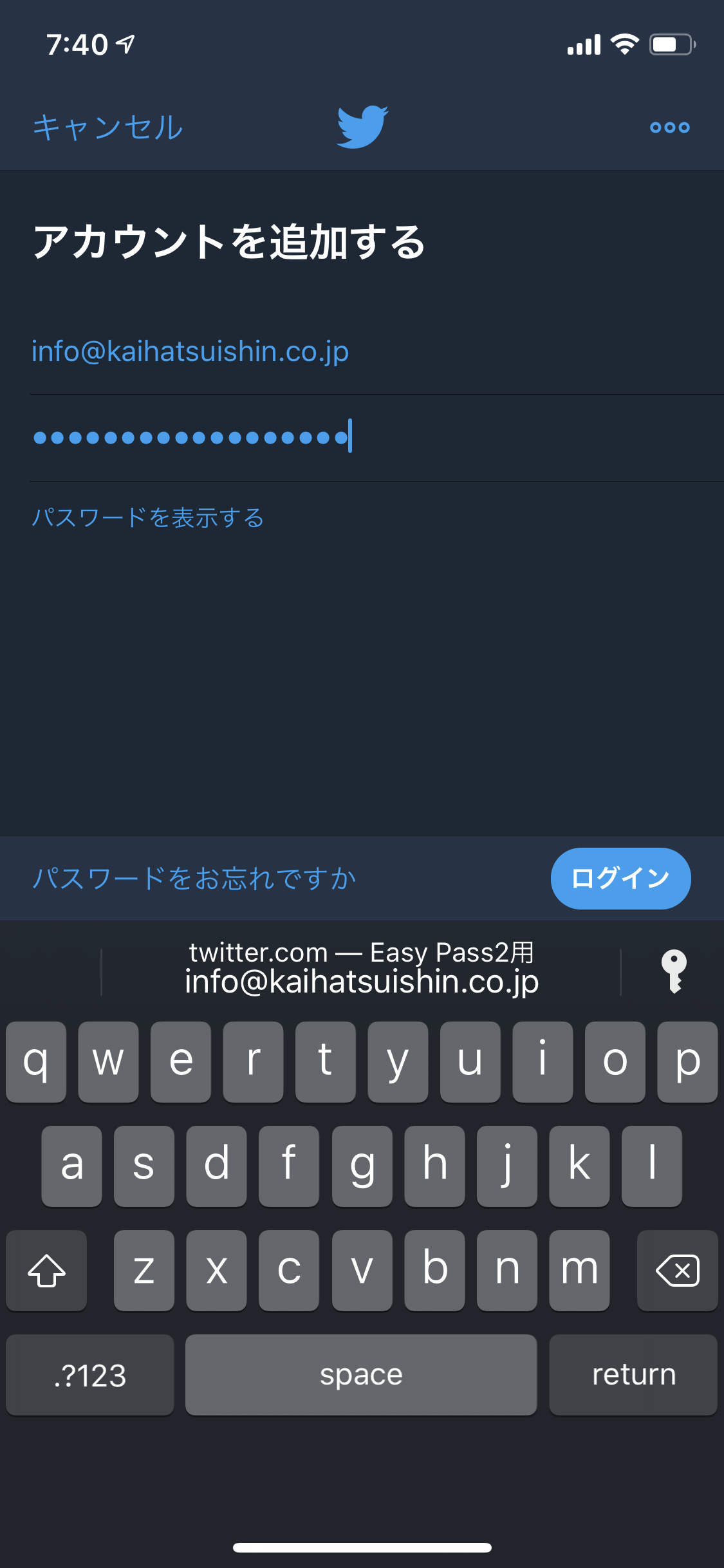Open the three-dot overflow menu

click(669, 127)
